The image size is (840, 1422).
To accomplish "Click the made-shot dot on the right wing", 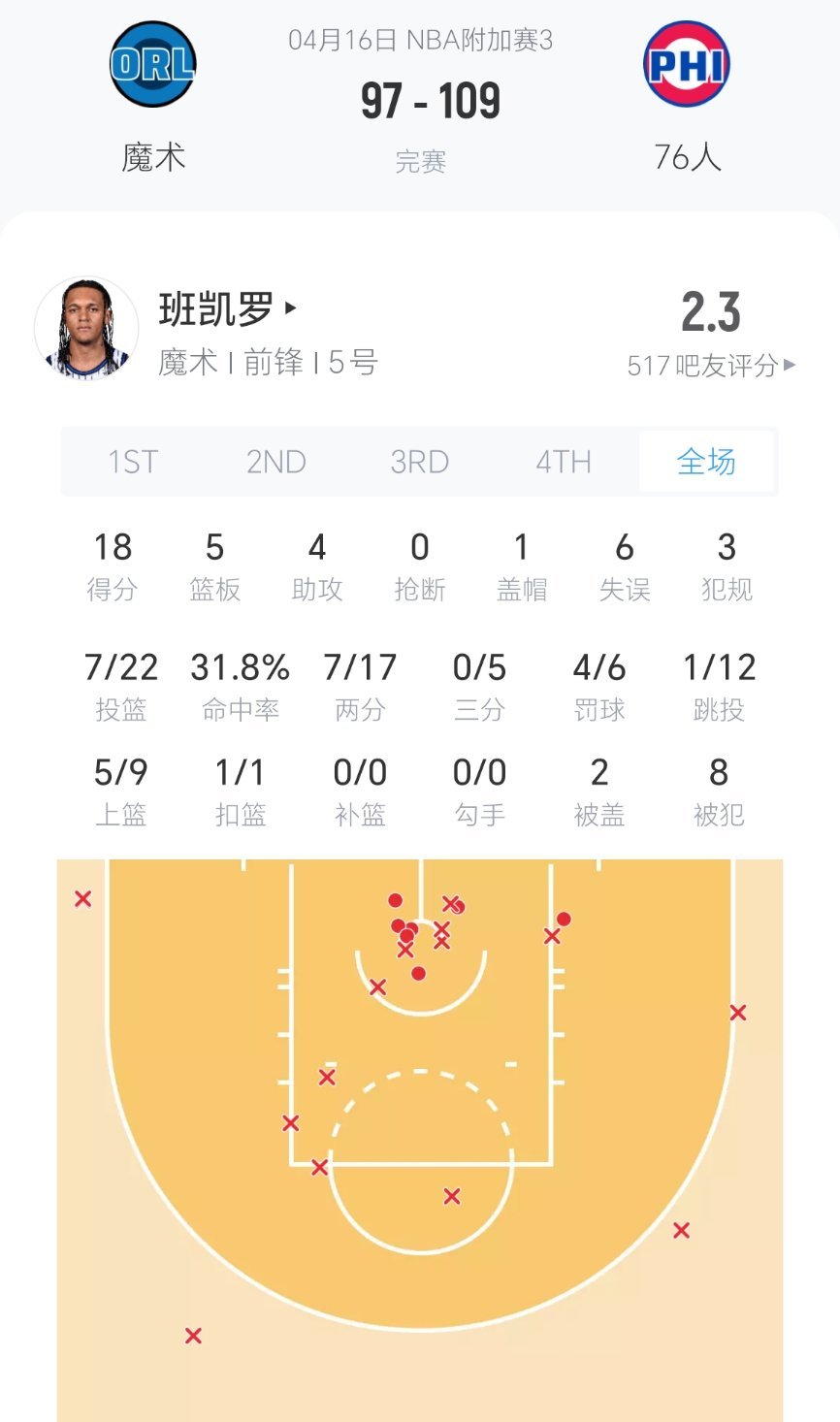I will click(563, 917).
